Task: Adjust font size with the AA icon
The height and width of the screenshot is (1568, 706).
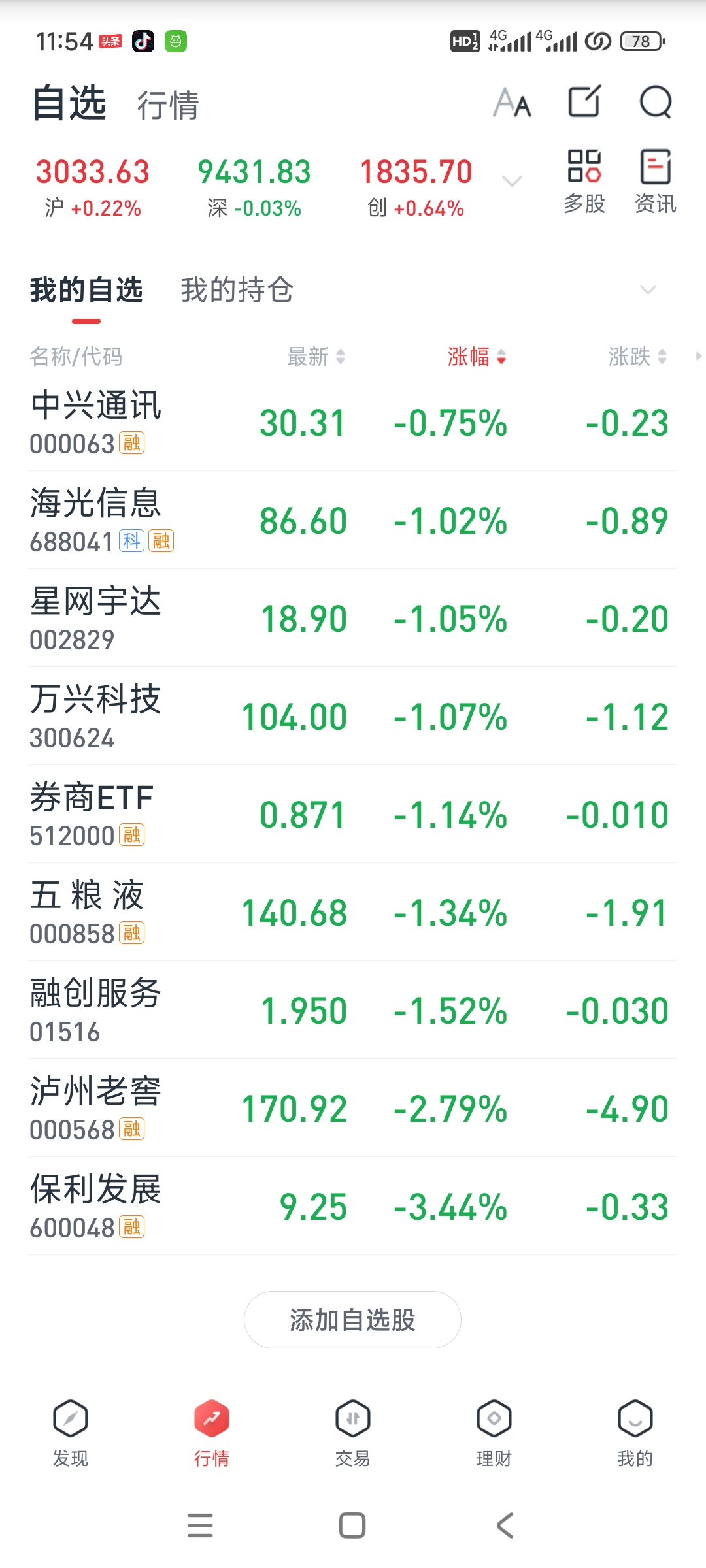Action: 513,103
